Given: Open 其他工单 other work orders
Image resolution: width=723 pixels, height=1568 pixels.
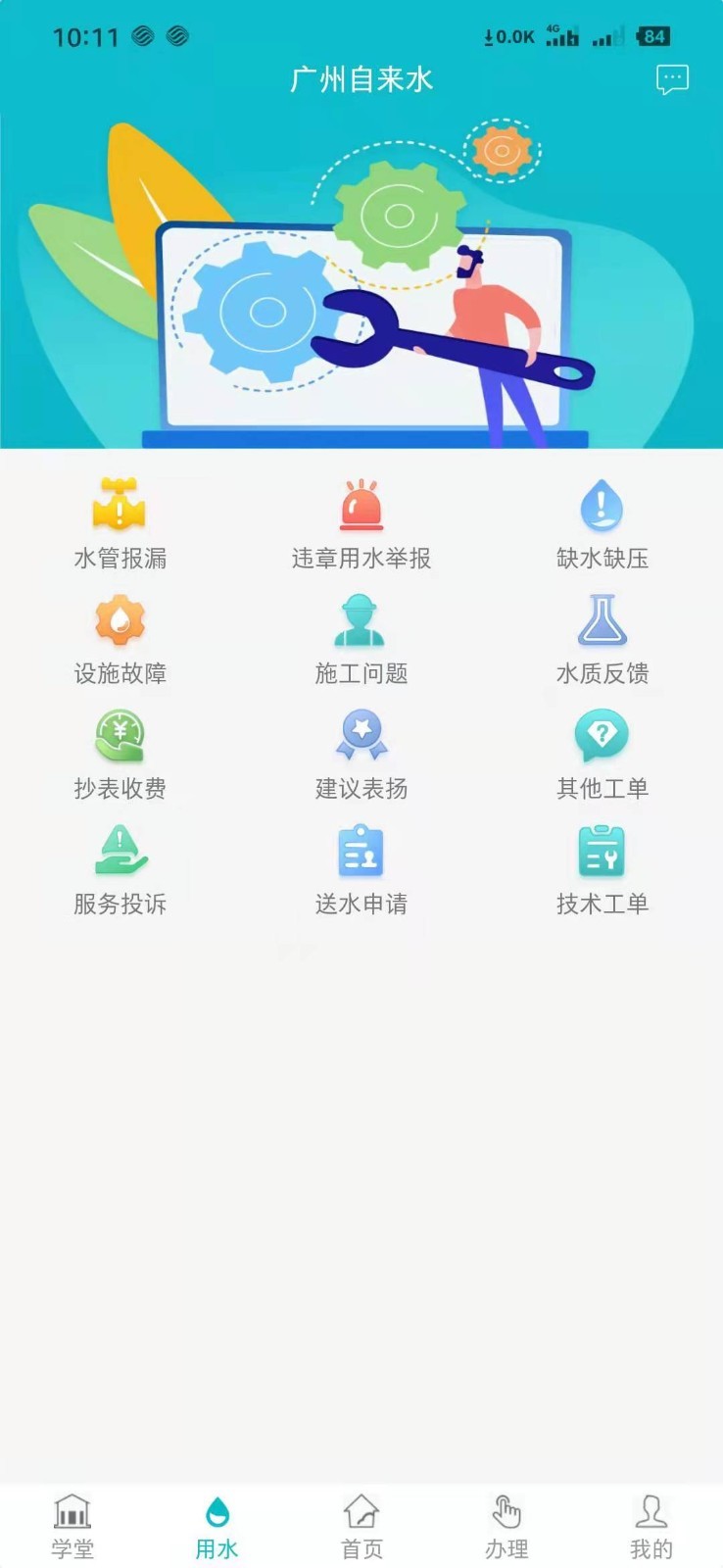Looking at the screenshot, I should [602, 754].
